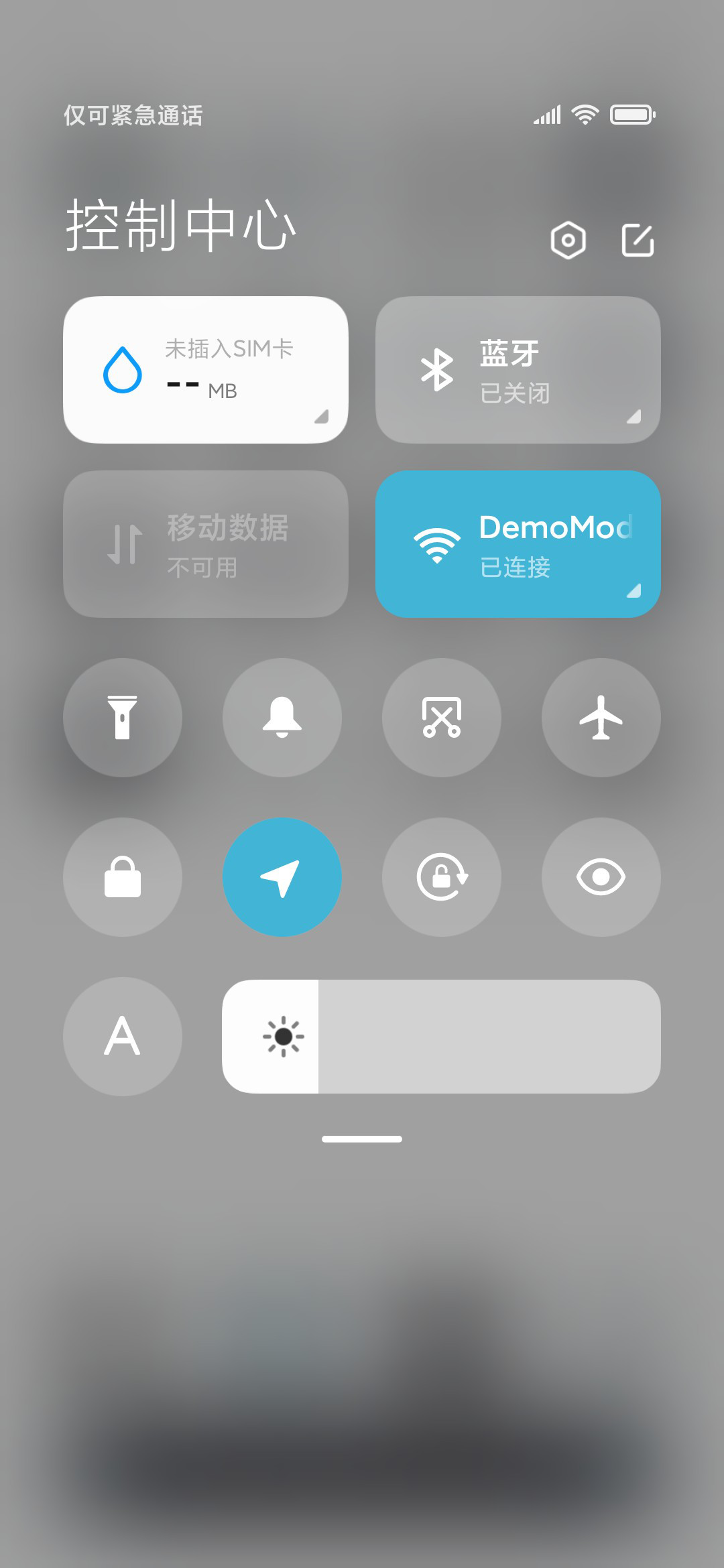Tap the mobile data (移动数据) tile

pos(206,544)
